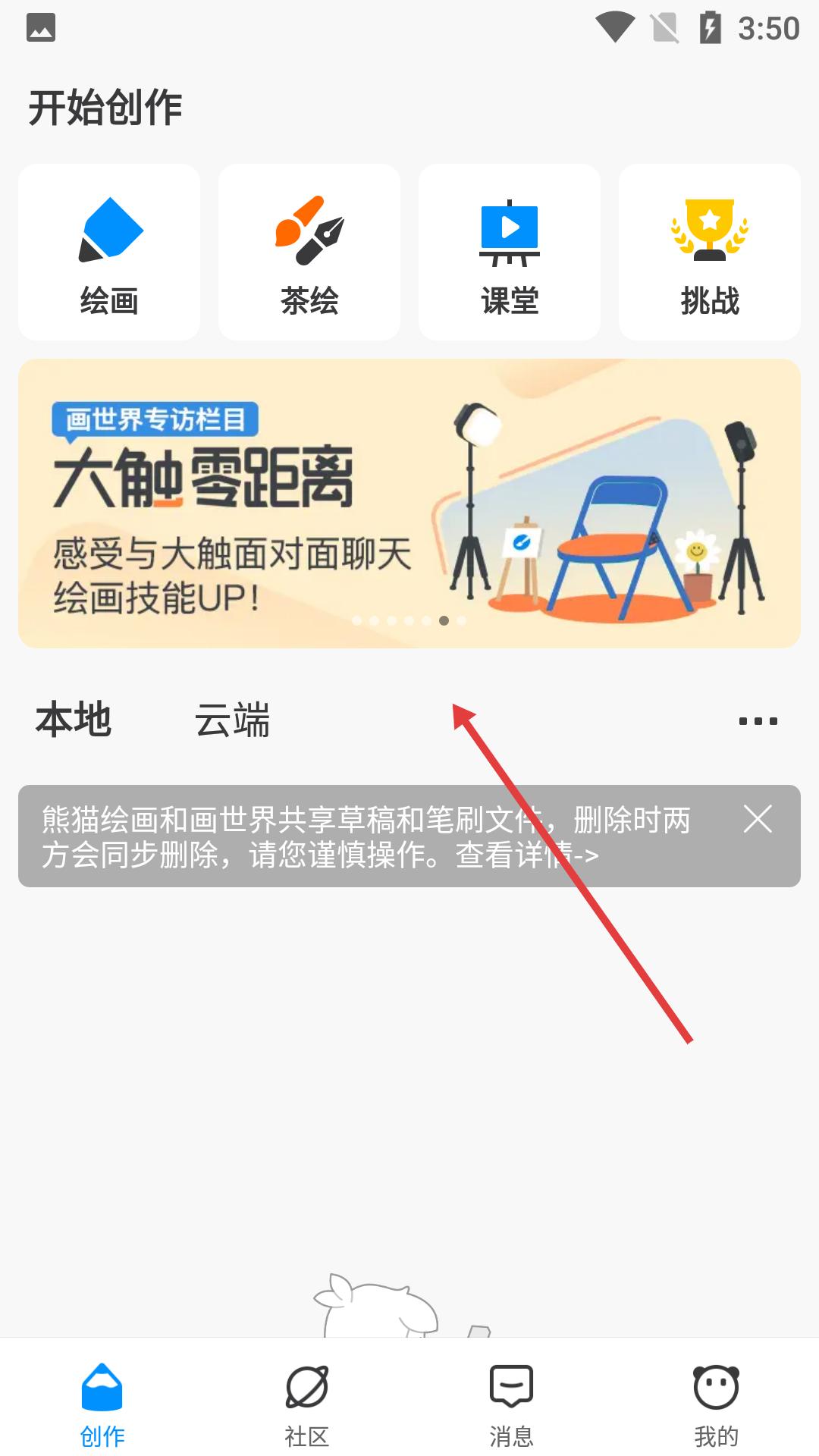The image size is (819, 1456).
Task: Open the 大触零距离 banner
Action: click(x=409, y=504)
